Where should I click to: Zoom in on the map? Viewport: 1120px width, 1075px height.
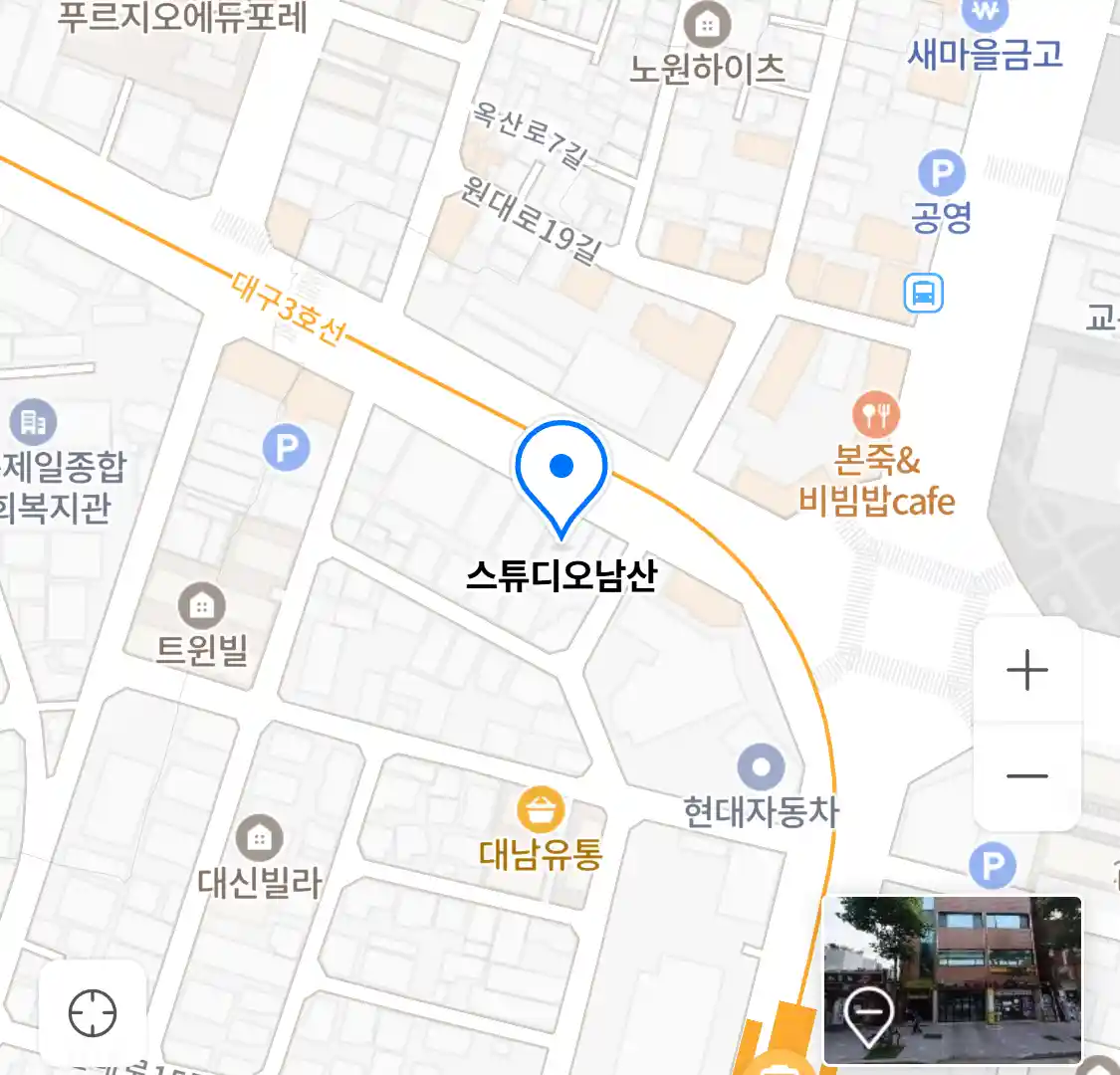pyautogui.click(x=1026, y=671)
